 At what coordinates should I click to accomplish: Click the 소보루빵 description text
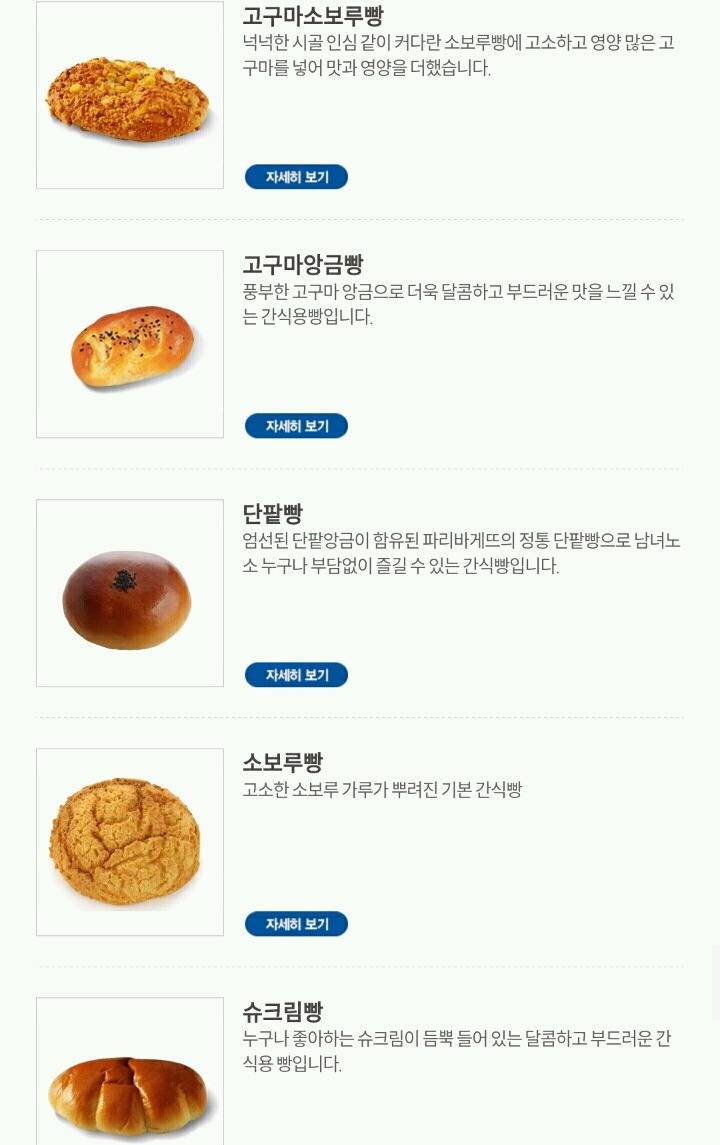(x=385, y=788)
